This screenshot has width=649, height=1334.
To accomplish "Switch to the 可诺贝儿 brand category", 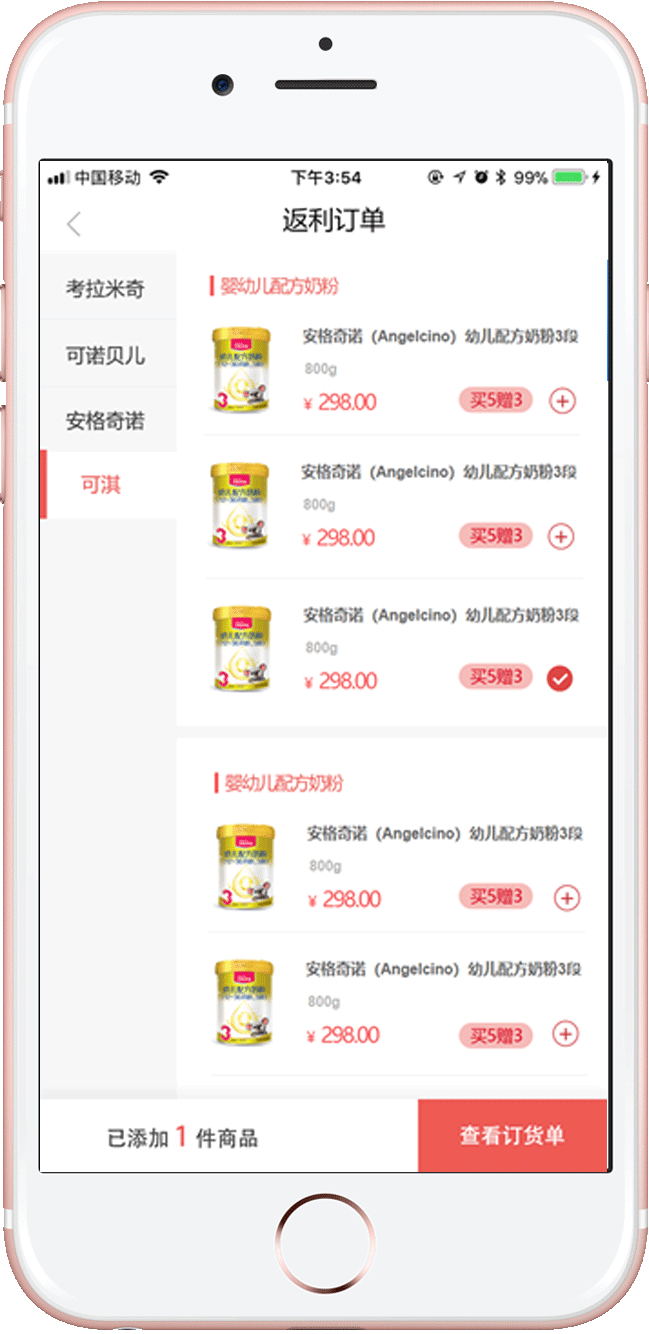I will point(105,355).
